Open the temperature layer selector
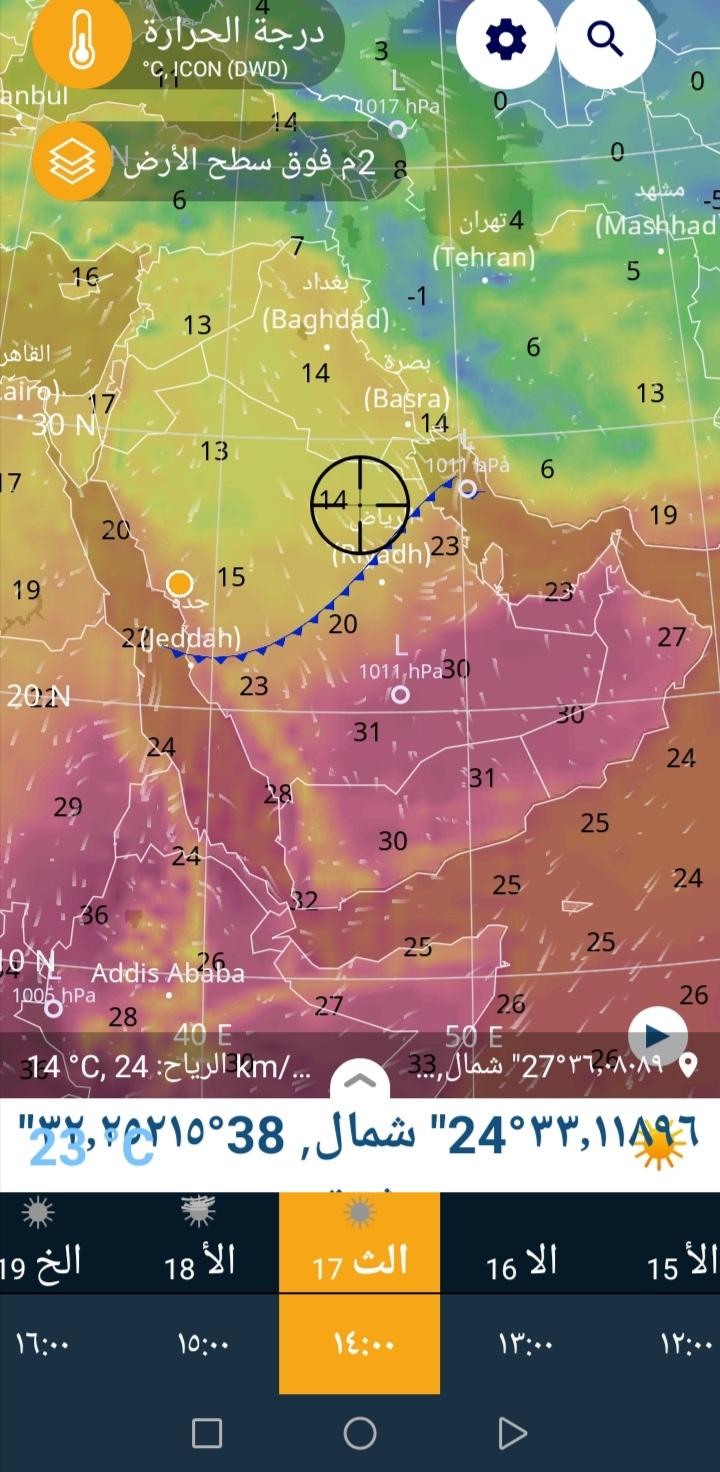 coord(82,40)
